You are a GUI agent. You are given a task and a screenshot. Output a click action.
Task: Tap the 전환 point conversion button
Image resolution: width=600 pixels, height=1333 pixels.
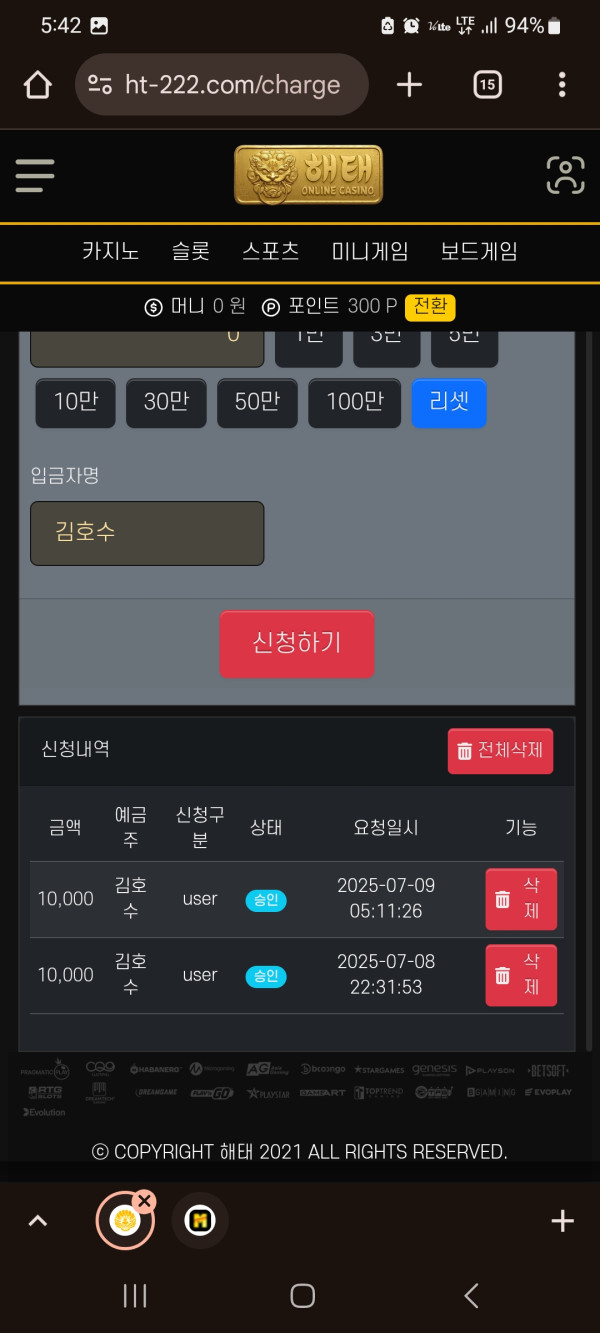(430, 307)
